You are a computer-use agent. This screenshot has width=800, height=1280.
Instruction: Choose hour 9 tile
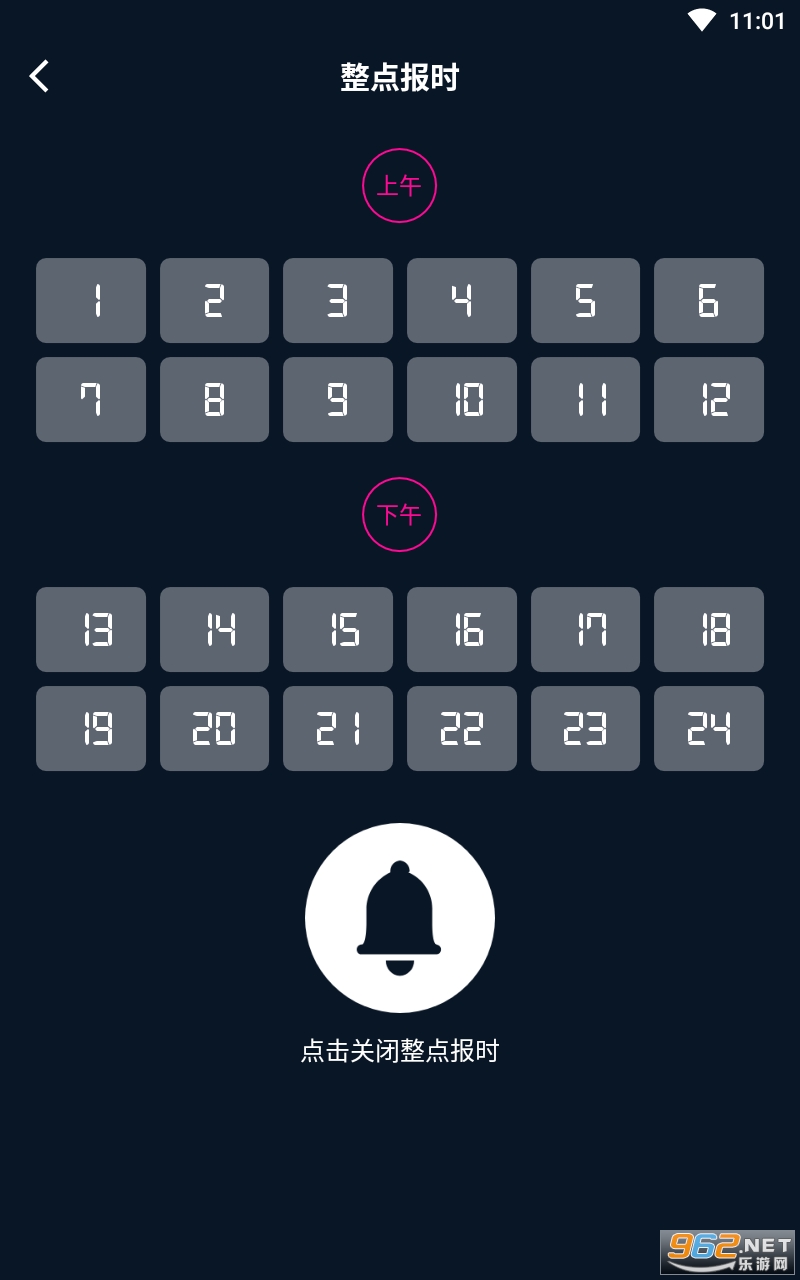[x=338, y=400]
